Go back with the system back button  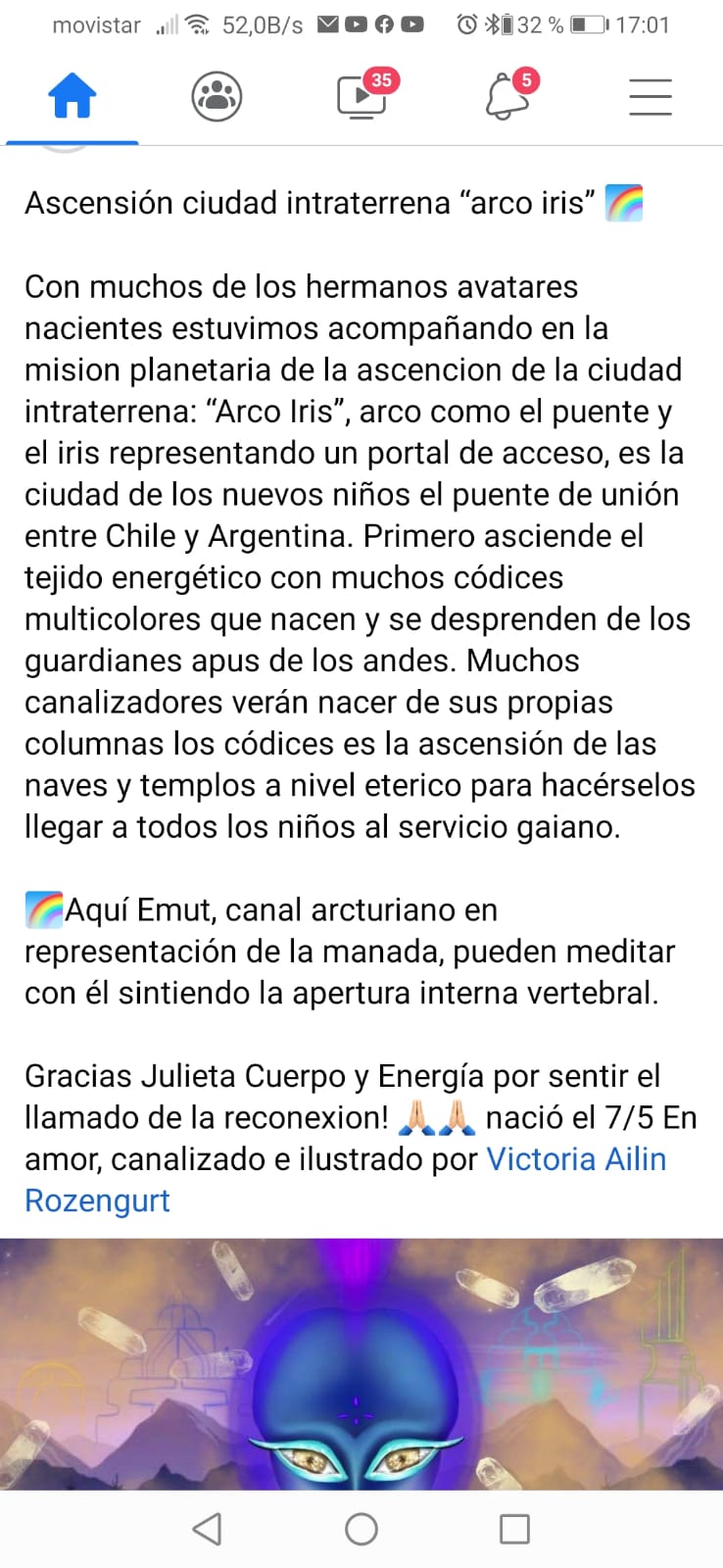(207, 1529)
